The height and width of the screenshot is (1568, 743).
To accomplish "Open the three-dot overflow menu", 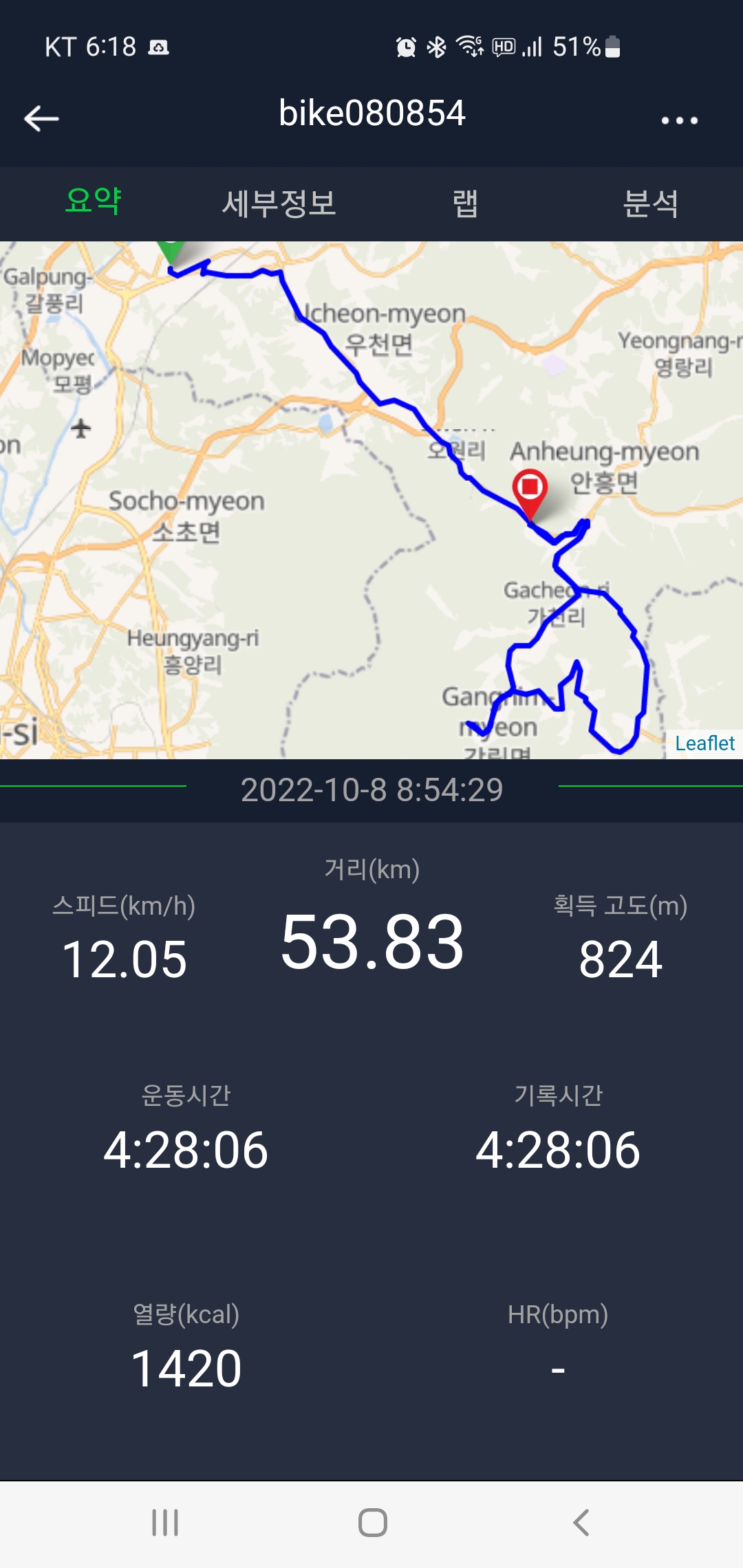I will (x=679, y=120).
